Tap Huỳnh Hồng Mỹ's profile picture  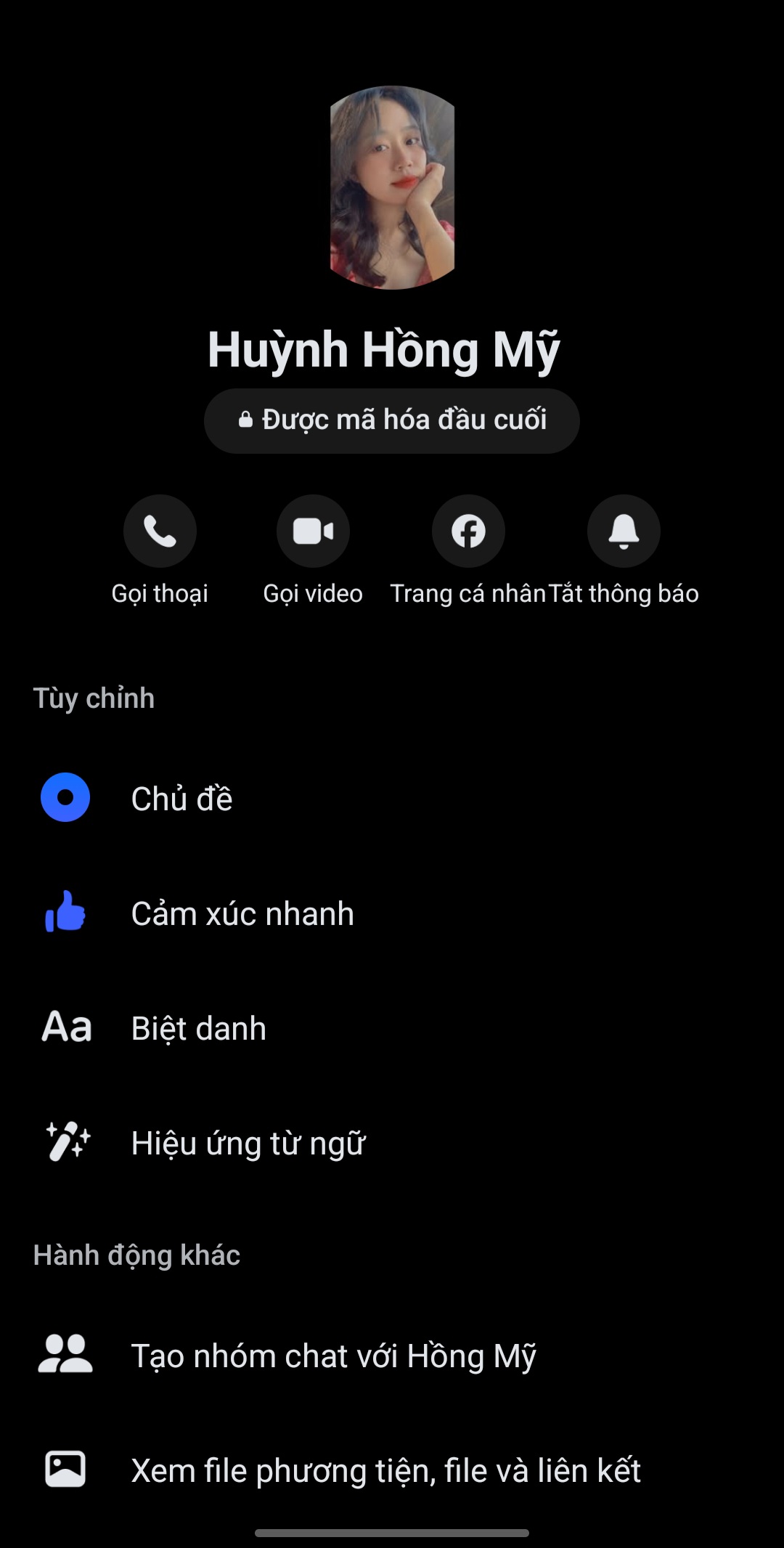(x=392, y=188)
